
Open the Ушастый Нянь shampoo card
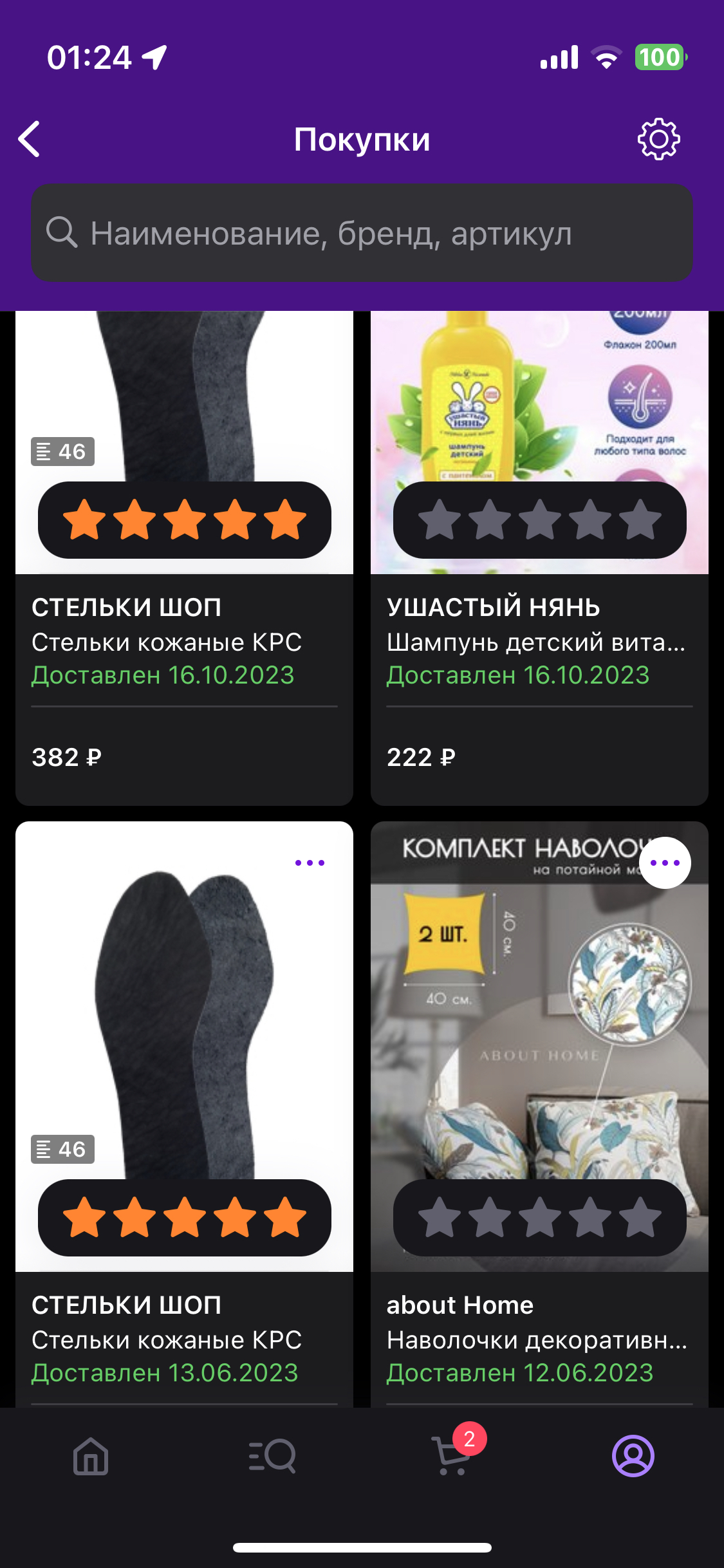pyautogui.click(x=539, y=559)
